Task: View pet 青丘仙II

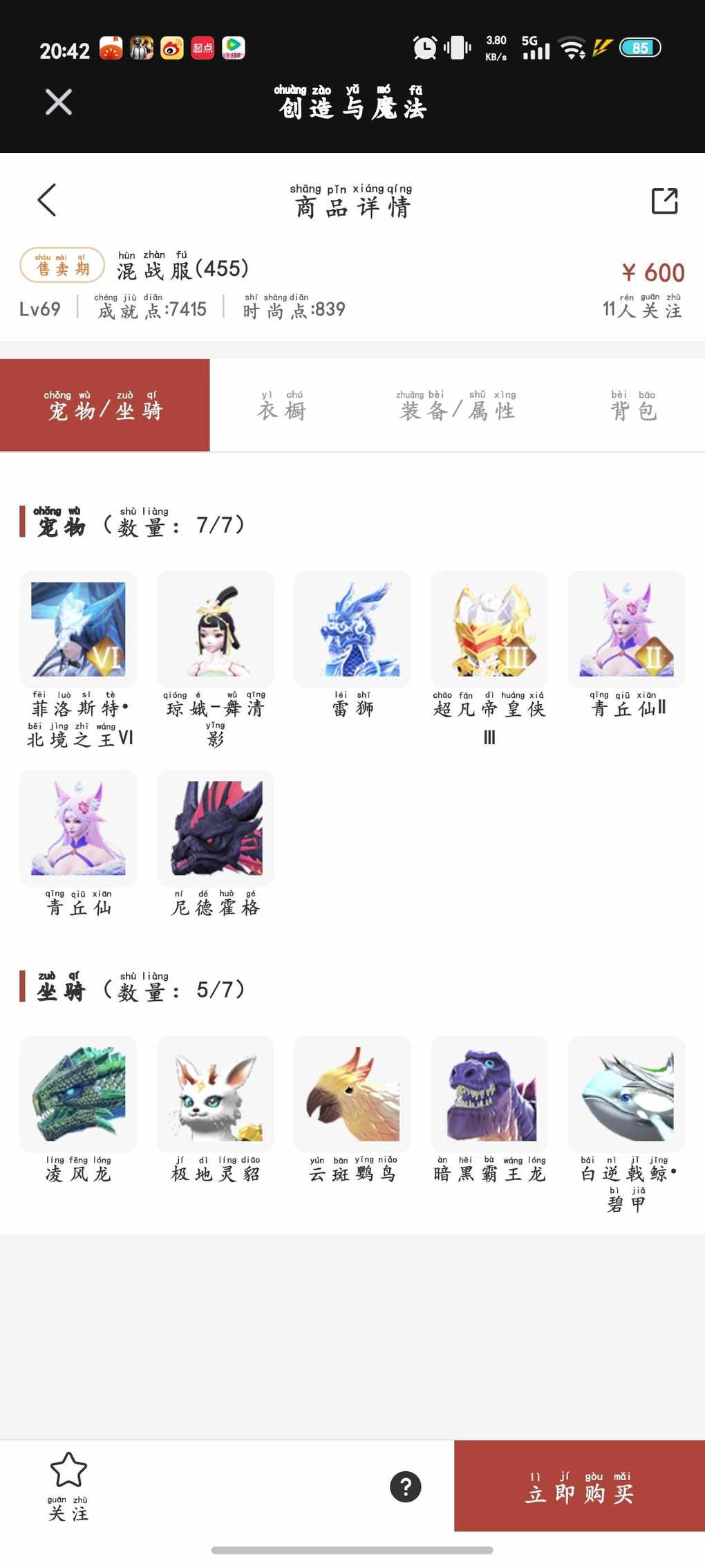Action: (626, 629)
